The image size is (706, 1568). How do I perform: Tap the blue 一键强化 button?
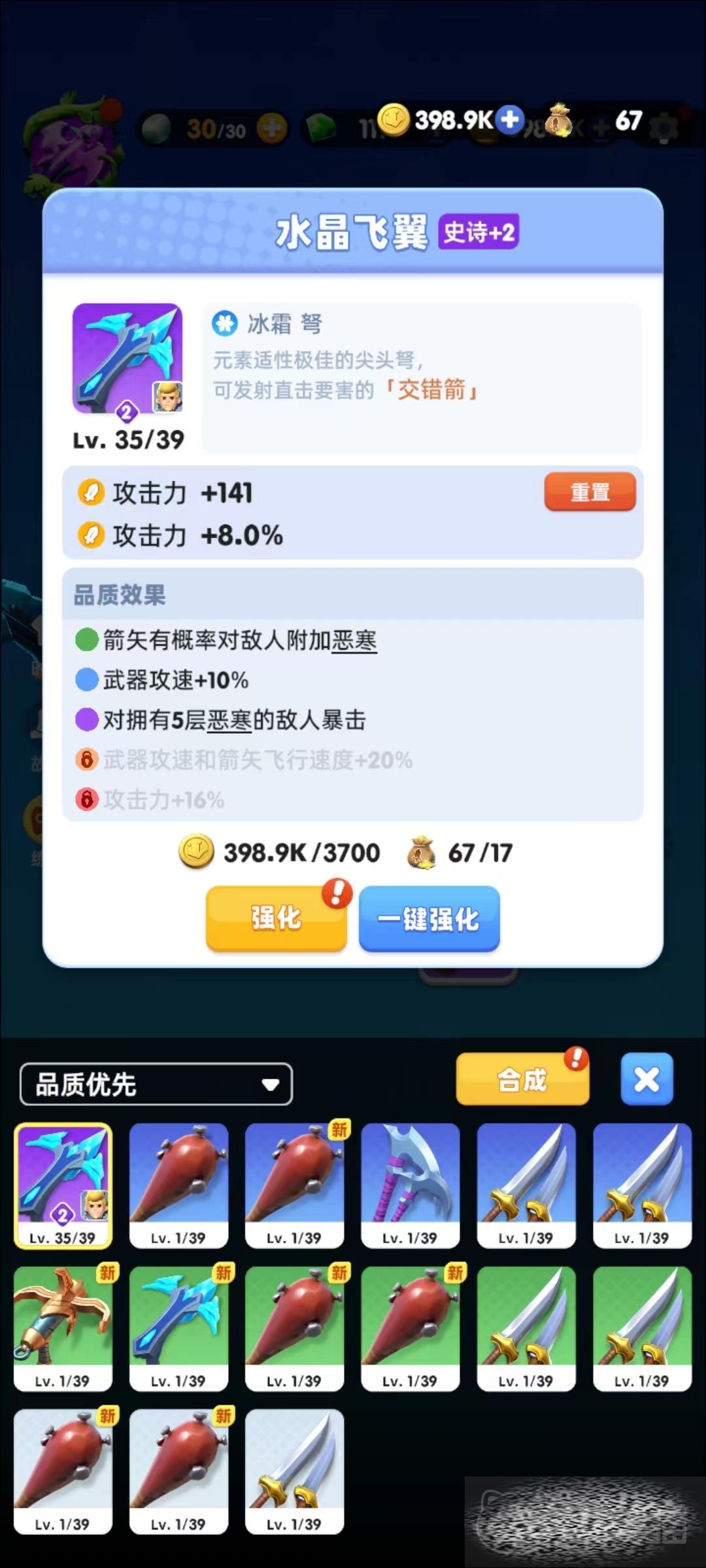point(429,919)
